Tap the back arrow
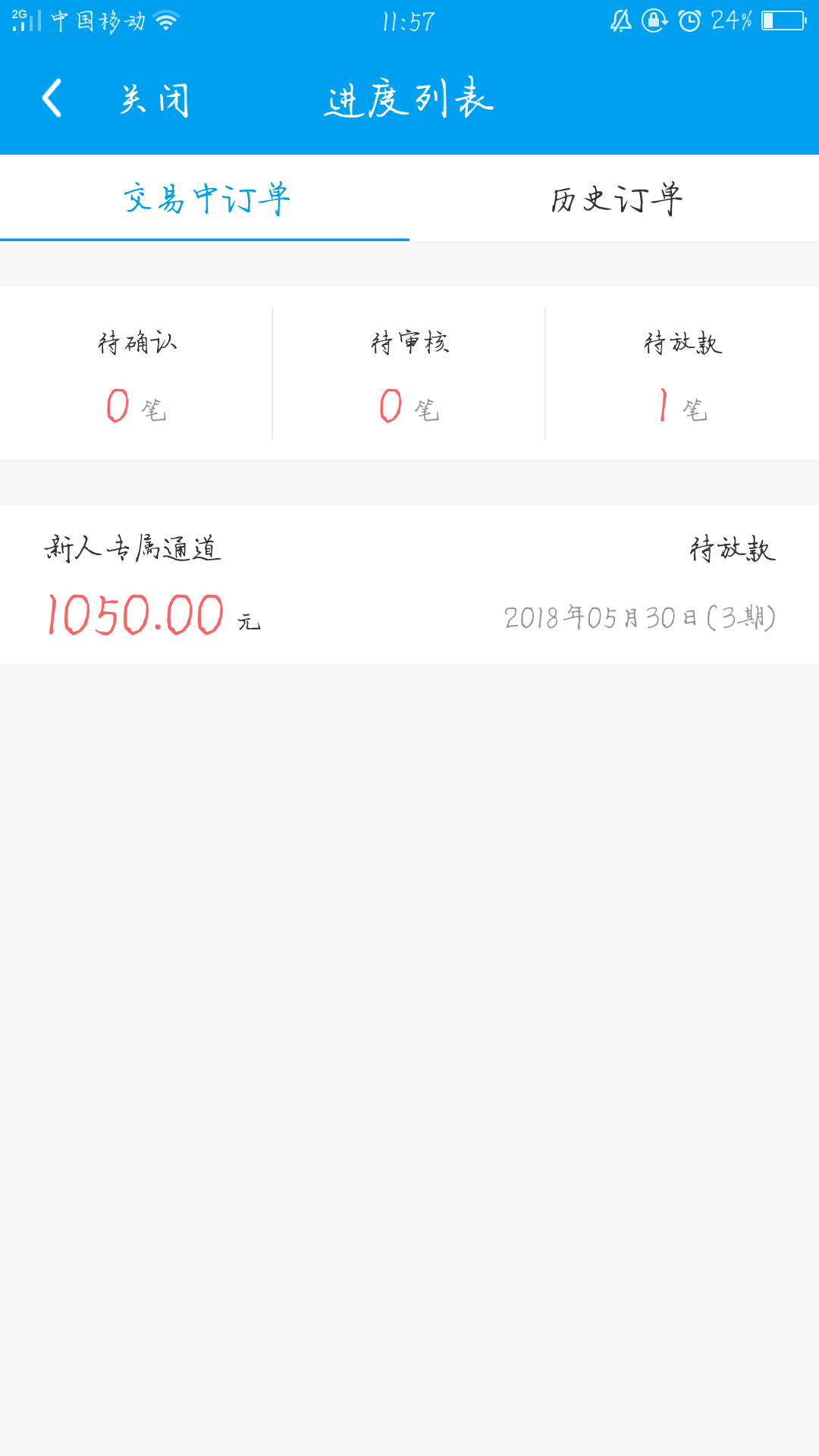 52,99
